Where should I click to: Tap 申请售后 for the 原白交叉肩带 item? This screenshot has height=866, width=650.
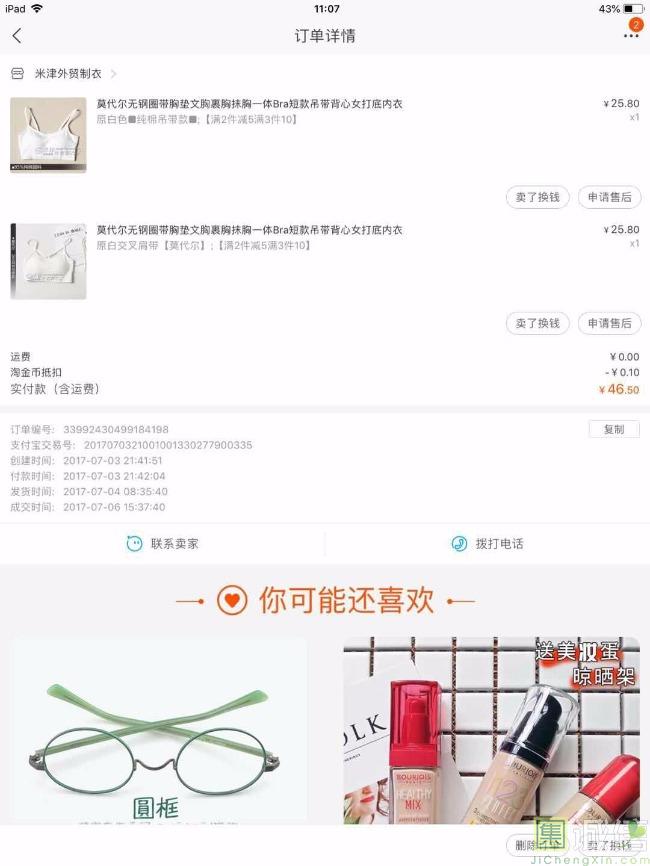(609, 323)
